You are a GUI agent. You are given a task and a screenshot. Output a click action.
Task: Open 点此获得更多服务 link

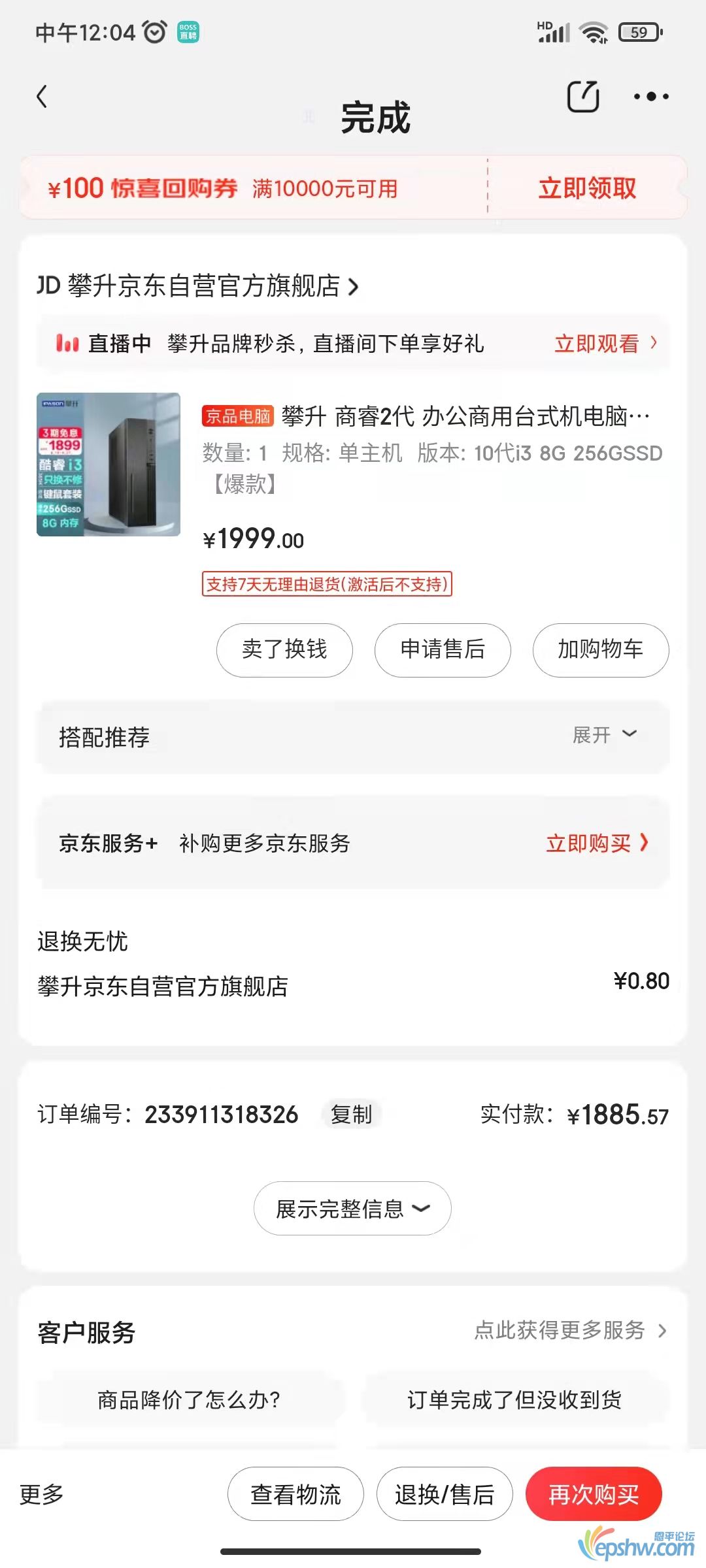tap(569, 1330)
